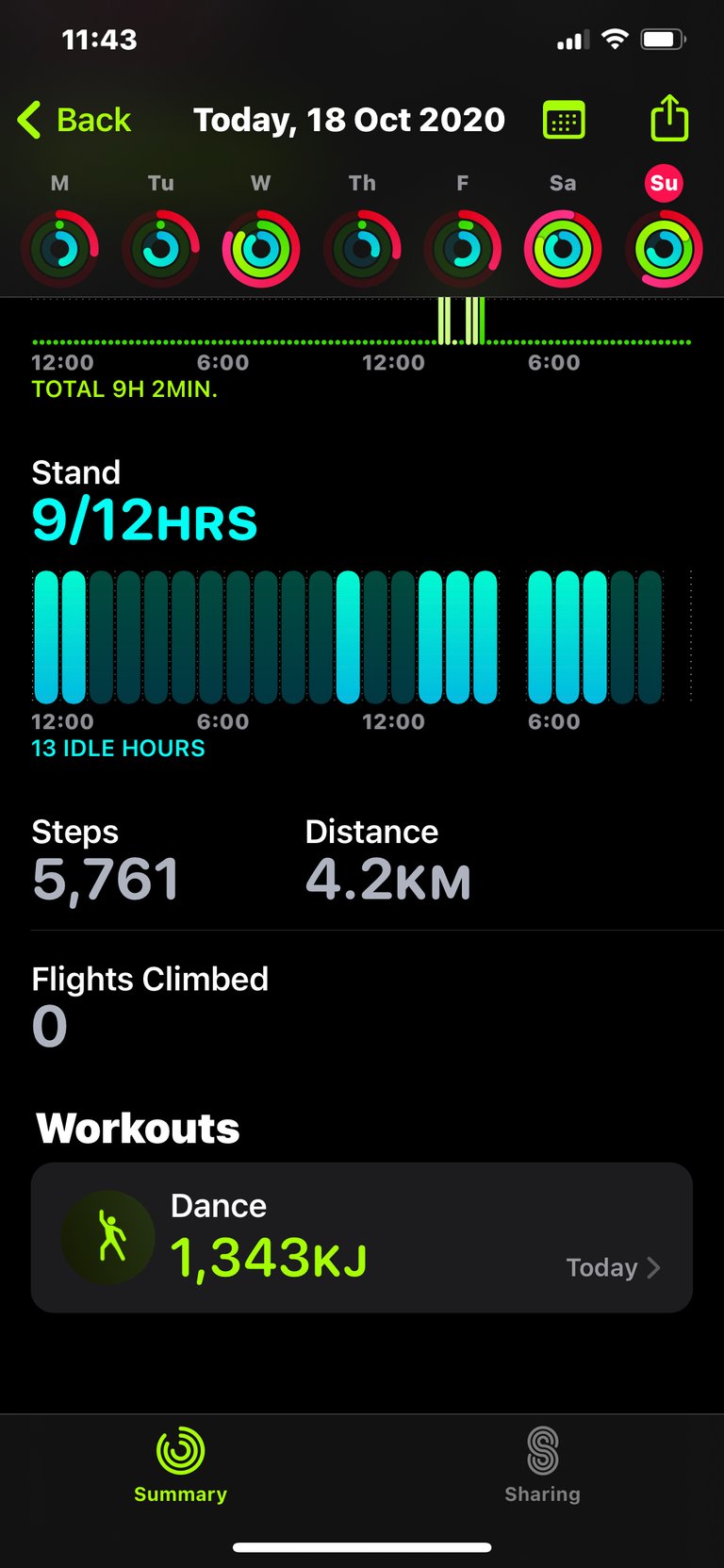
Task: Select Sunday's activity rings
Action: pyautogui.click(x=664, y=249)
